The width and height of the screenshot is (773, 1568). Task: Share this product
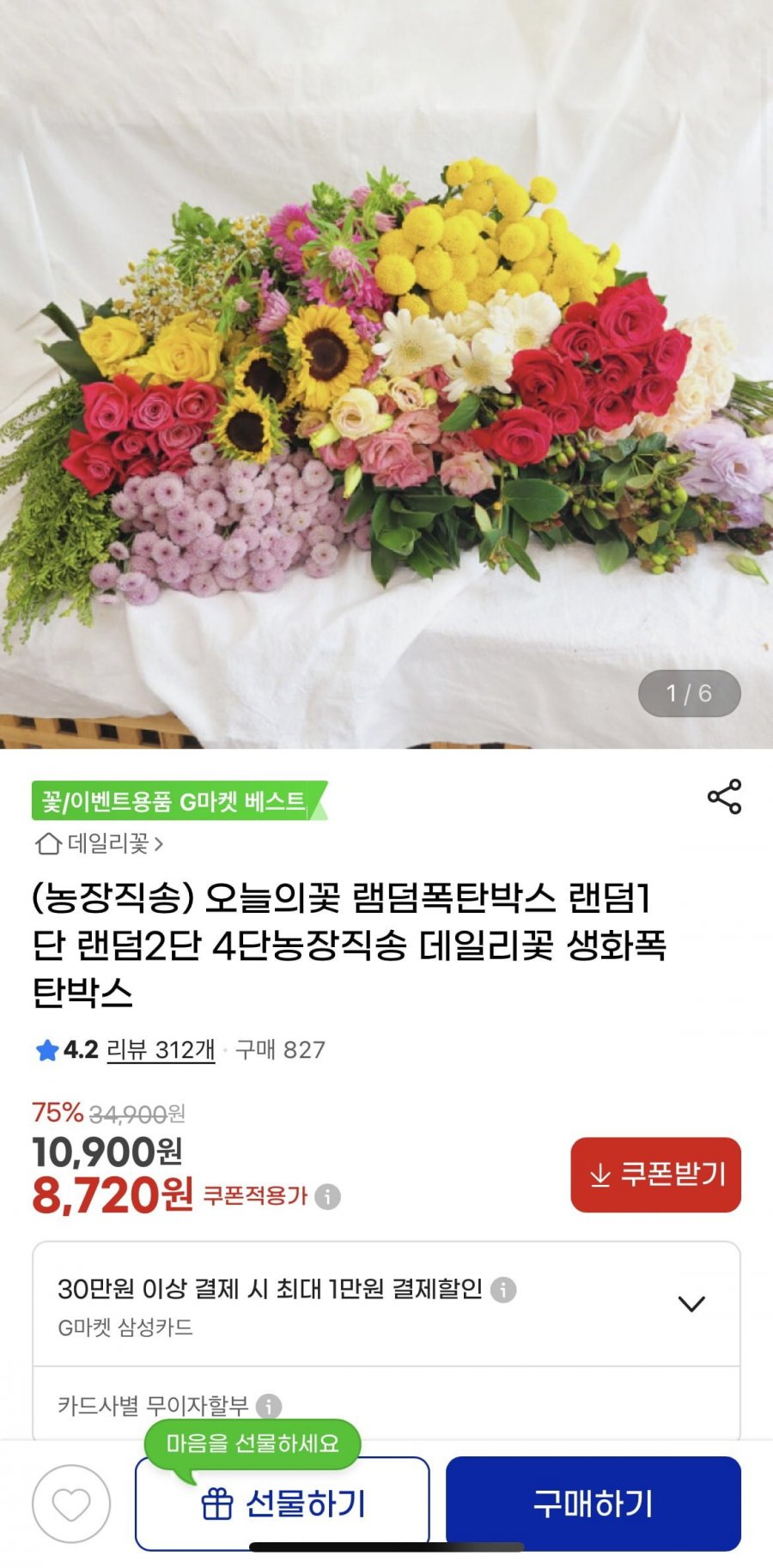click(x=724, y=797)
